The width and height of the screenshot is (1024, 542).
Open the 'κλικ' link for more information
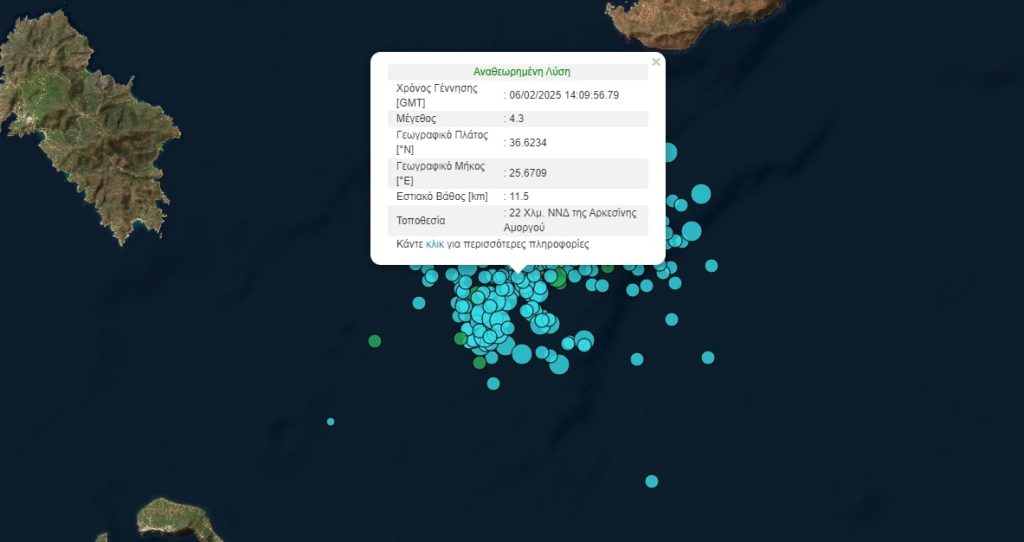coord(434,244)
